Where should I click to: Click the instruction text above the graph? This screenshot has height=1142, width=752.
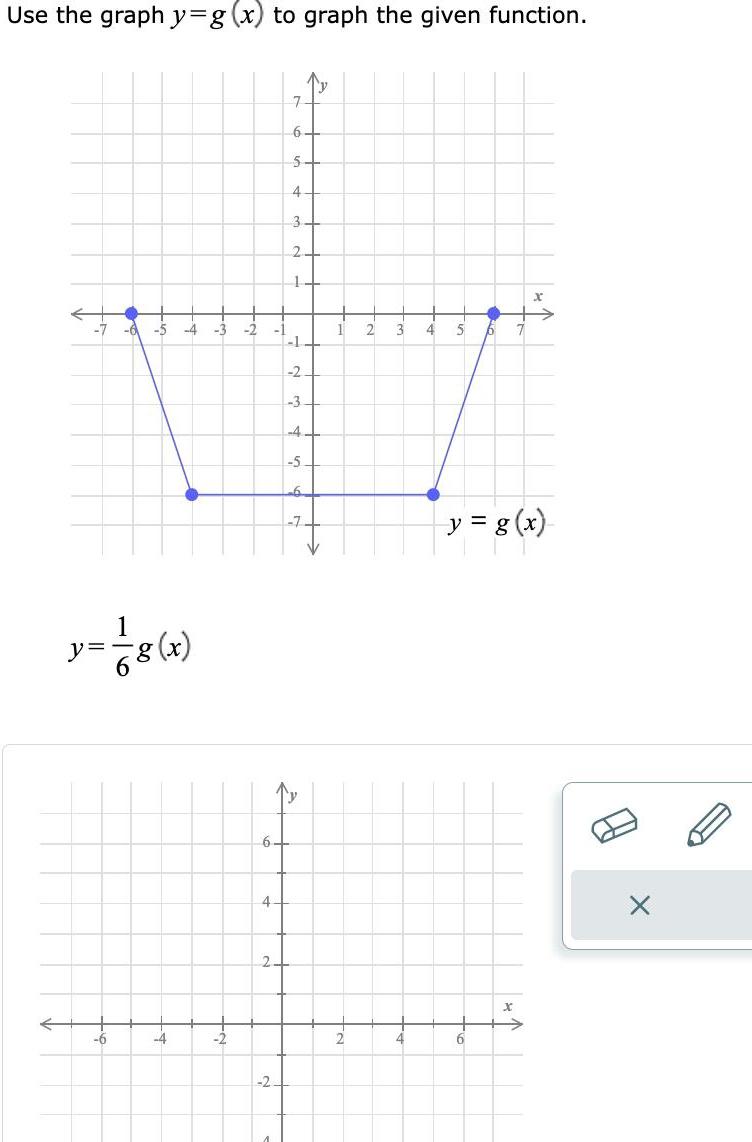(291, 15)
